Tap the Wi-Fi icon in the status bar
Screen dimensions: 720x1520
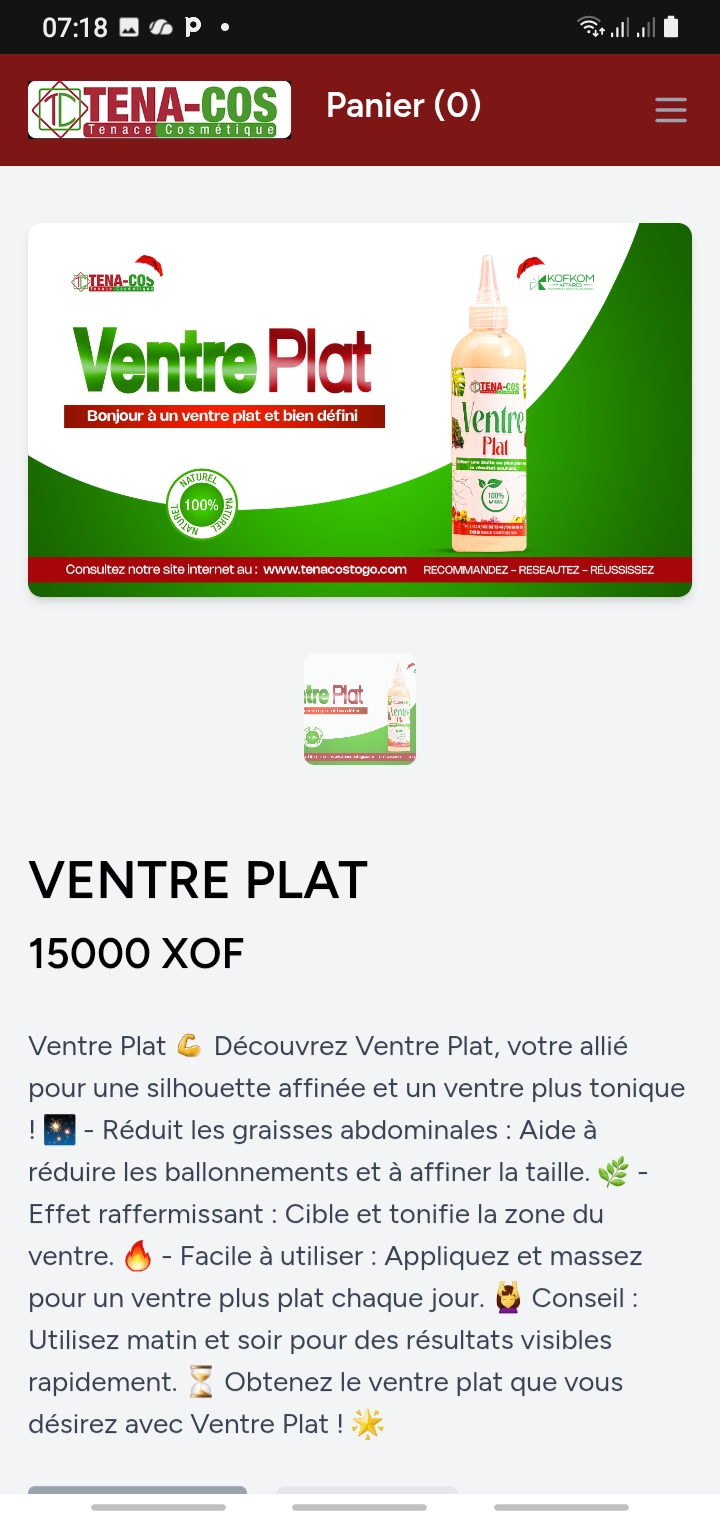click(589, 26)
